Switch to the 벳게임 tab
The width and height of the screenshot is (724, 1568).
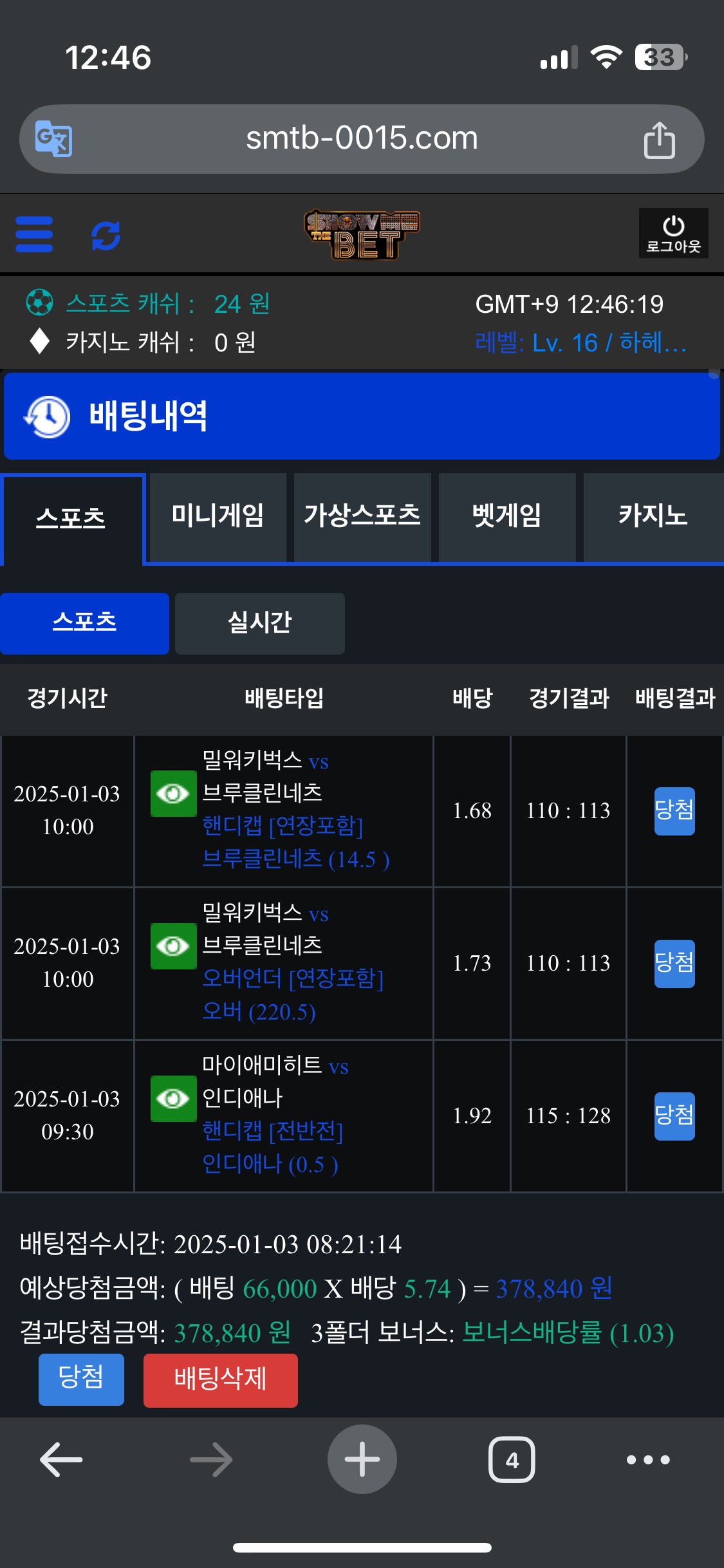pyautogui.click(x=507, y=517)
